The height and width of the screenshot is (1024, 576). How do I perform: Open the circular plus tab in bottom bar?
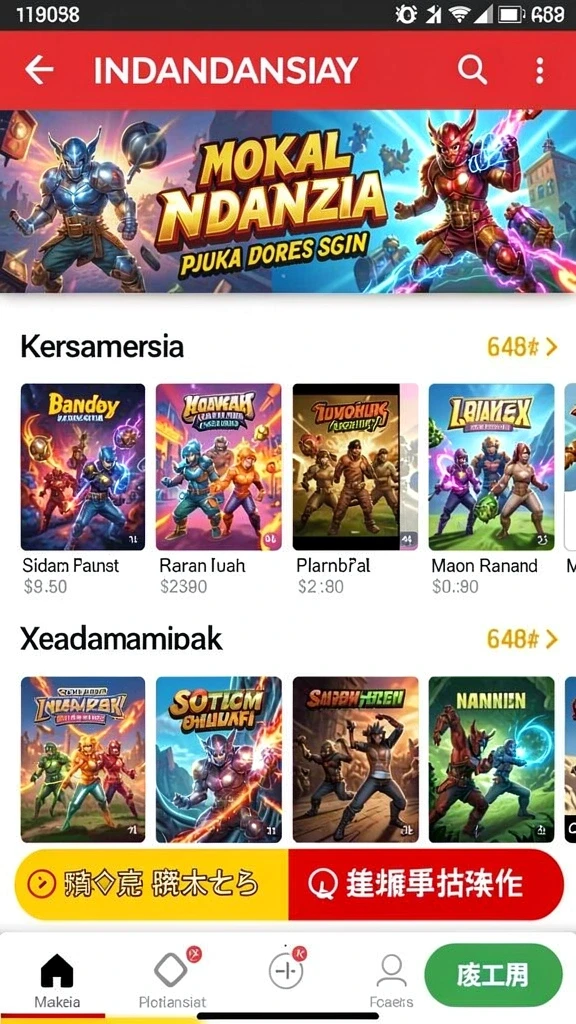286,971
